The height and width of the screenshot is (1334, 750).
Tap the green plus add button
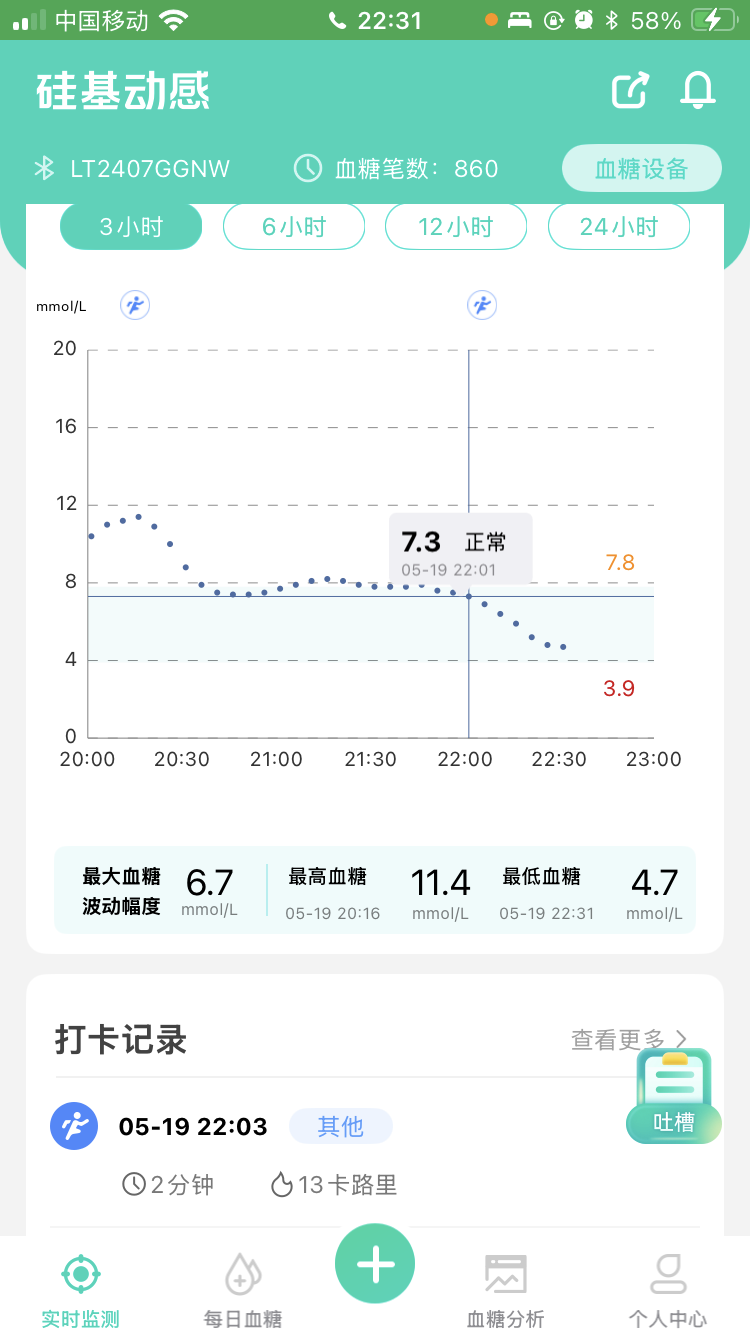coord(375,1265)
